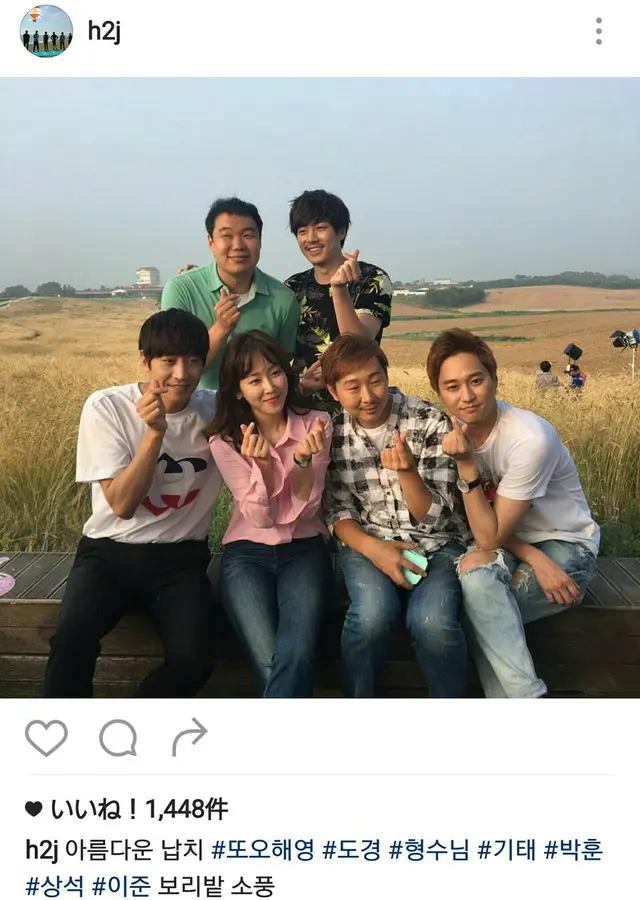Open hashtag #이준
640x900 pixels.
123,884
